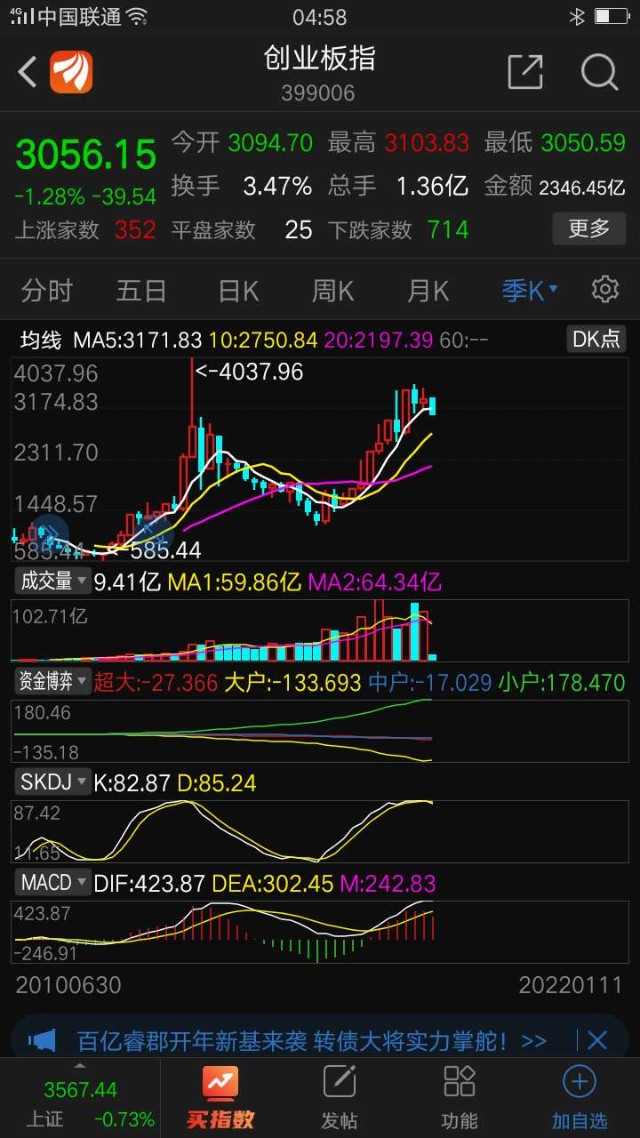Change the MACD indicator

[x=52, y=882]
